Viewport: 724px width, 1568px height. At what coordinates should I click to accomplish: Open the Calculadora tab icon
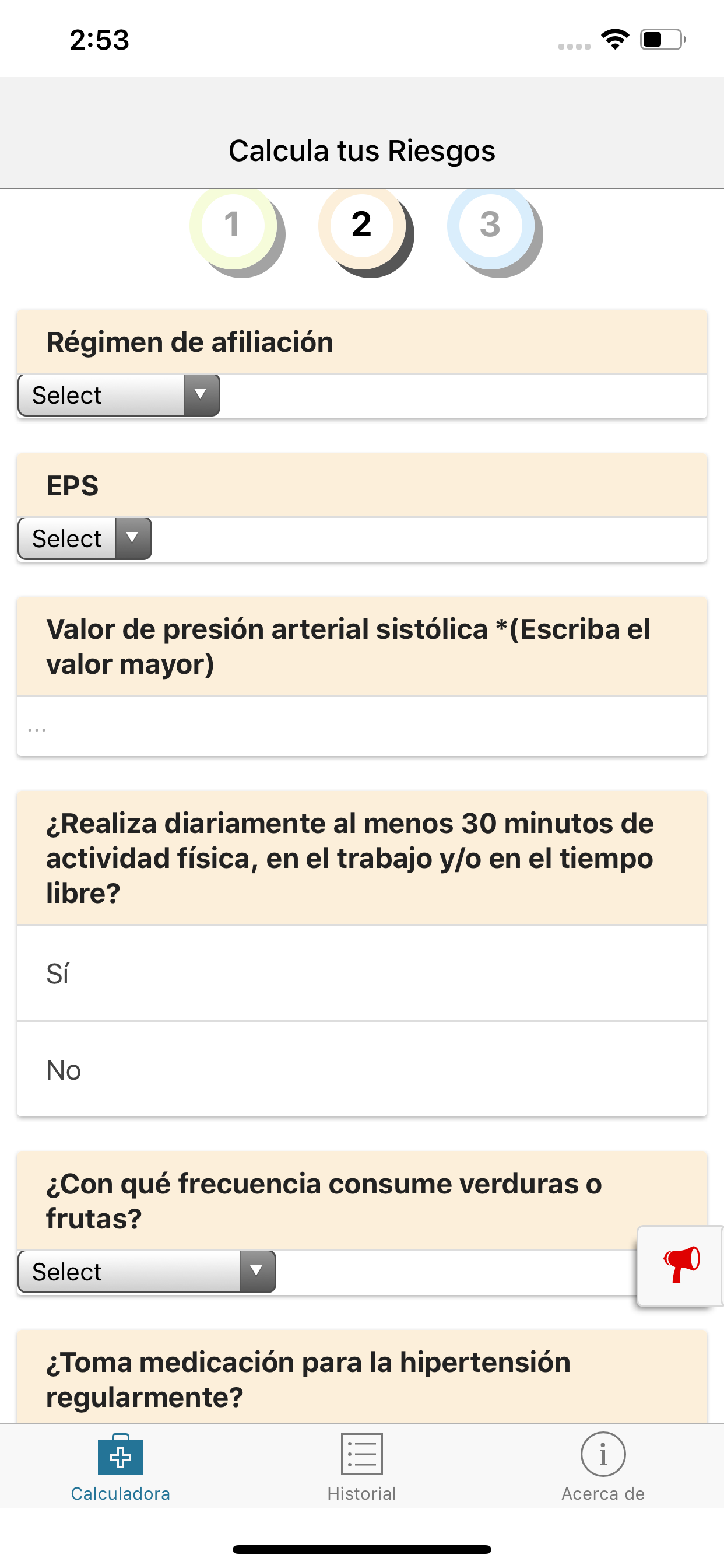[120, 1455]
